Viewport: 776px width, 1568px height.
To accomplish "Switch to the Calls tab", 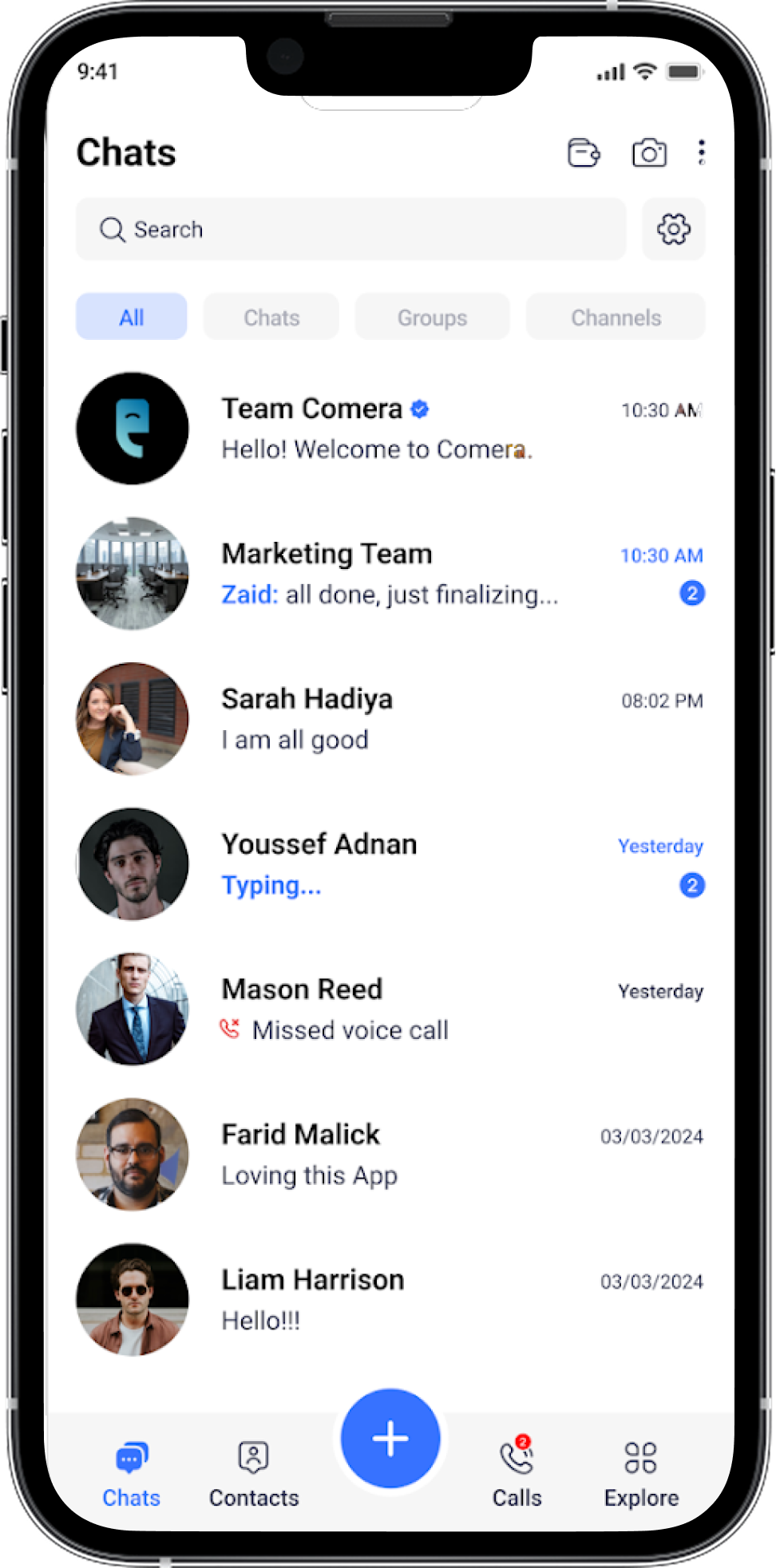I will click(x=517, y=1475).
